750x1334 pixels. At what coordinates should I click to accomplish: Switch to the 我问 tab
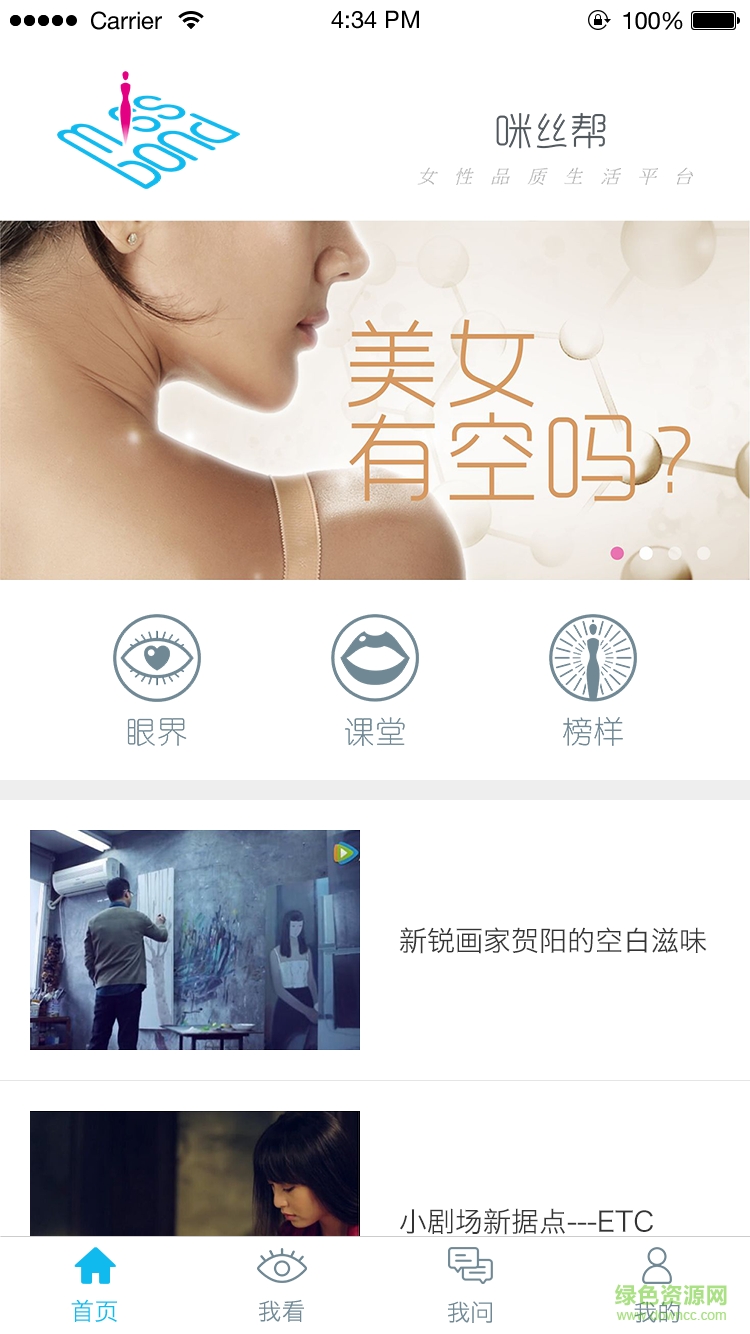click(x=470, y=1286)
